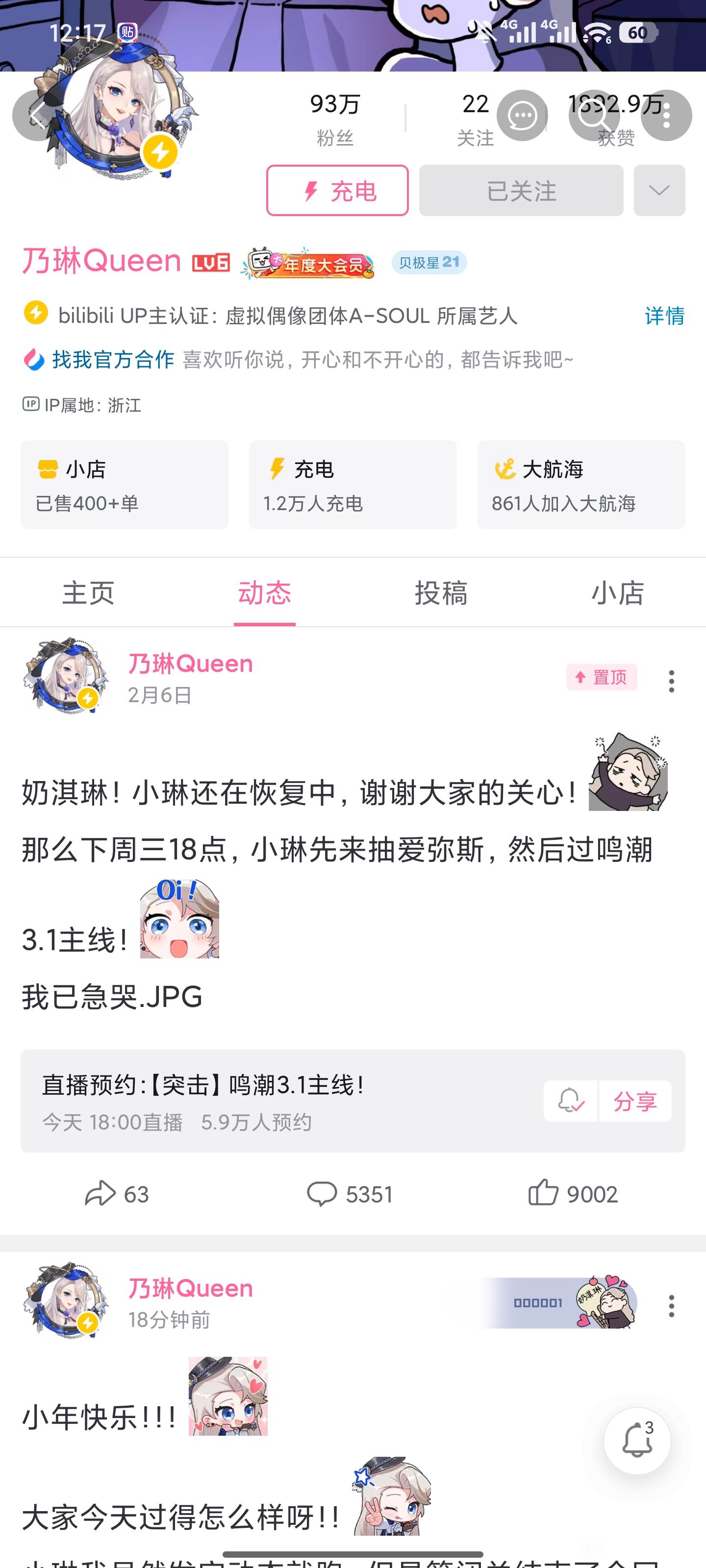Image resolution: width=706 pixels, height=1568 pixels.
Task: Switch to the 小店 tab
Action: (618, 593)
